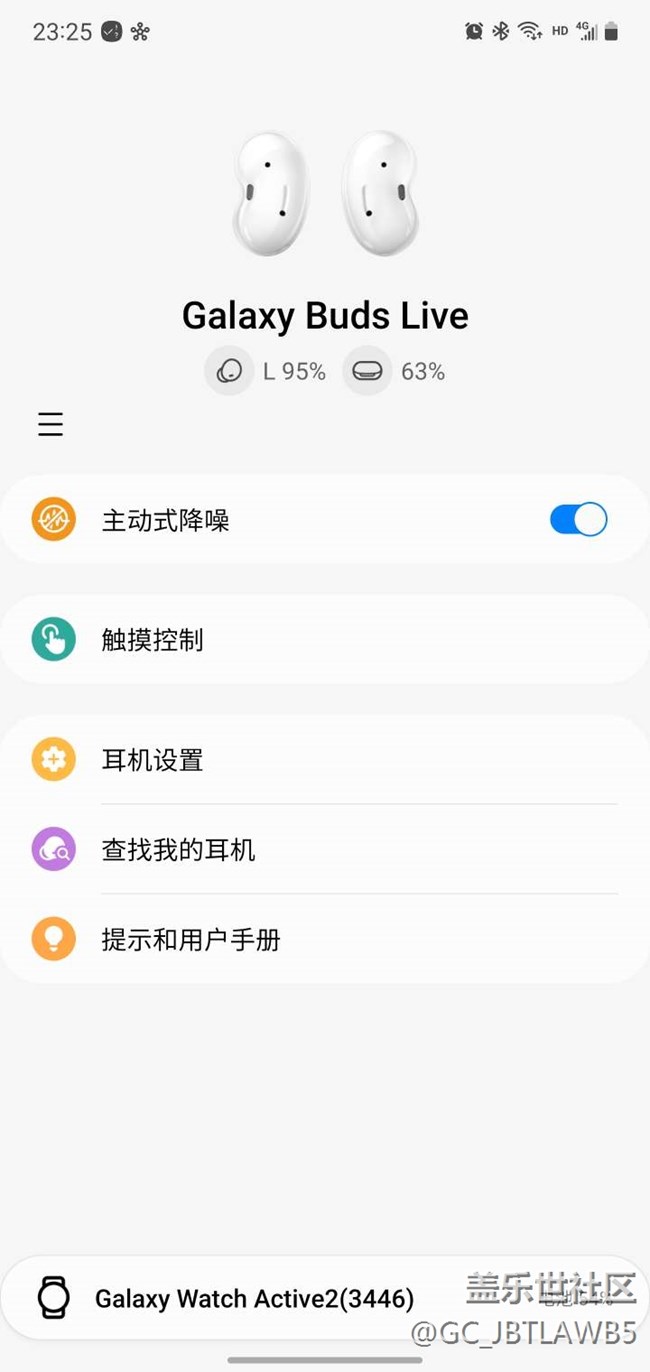Open 耳机设置 earbuds settings
Screen dimensions: 650x1372
(153, 760)
